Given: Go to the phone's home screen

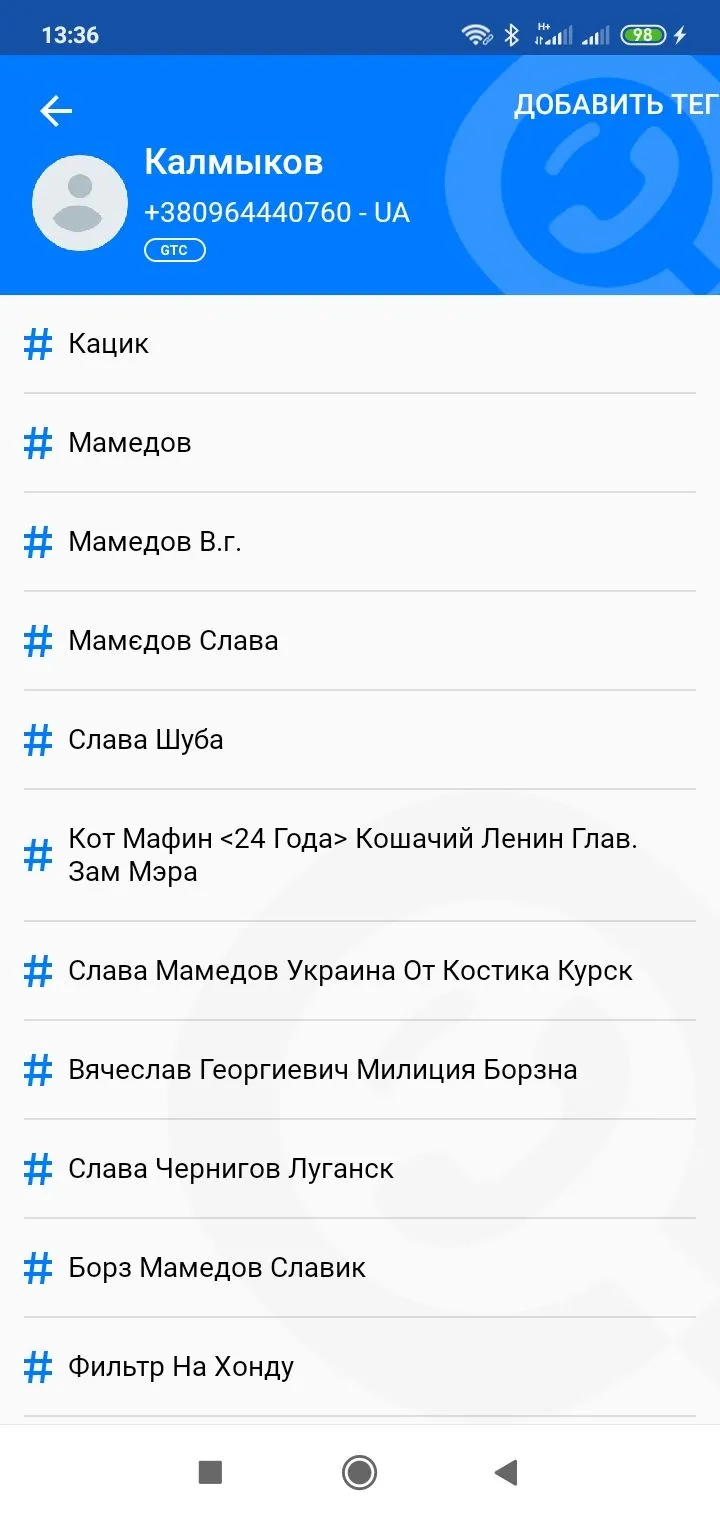Looking at the screenshot, I should pos(359,1472).
